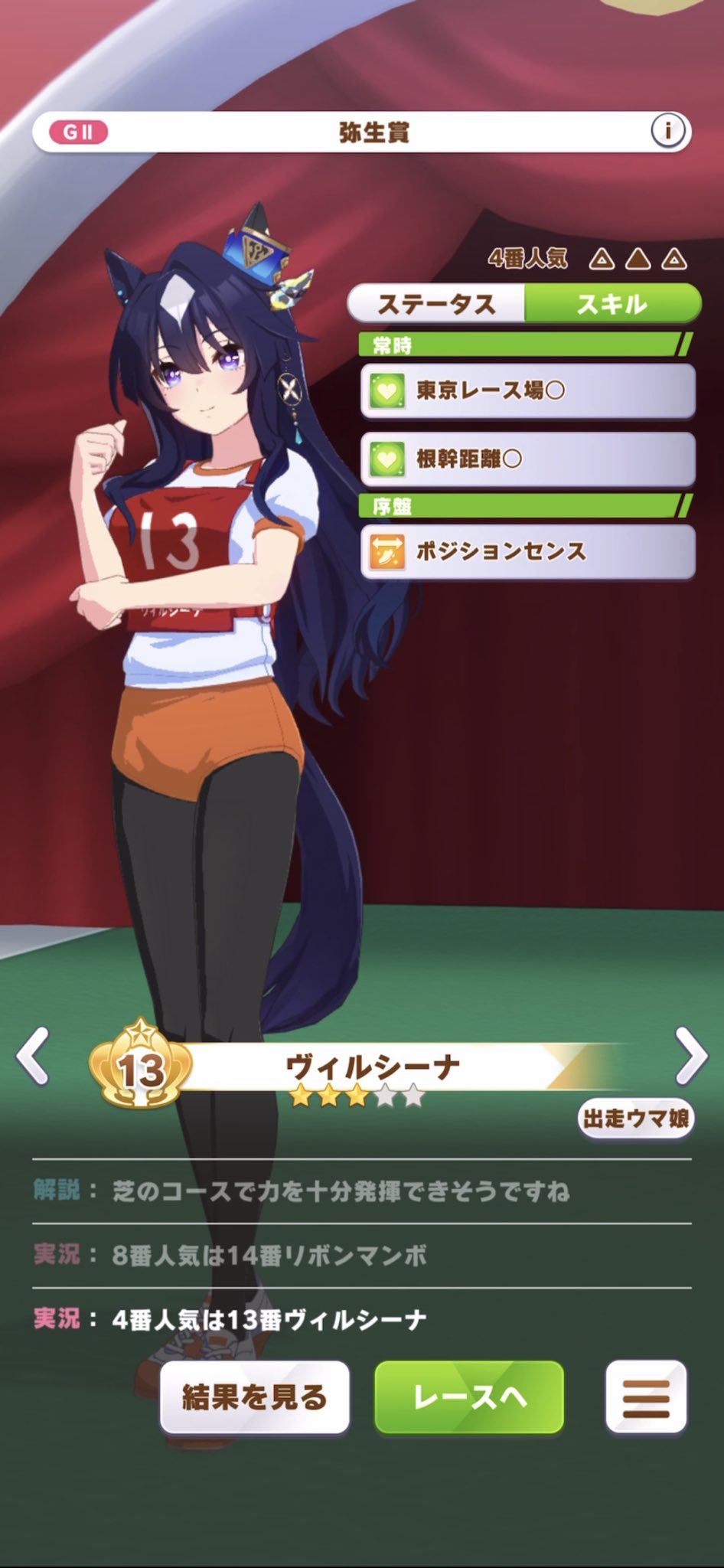Go to the next runner
Viewport: 724px width, 1568px height.
tap(690, 1057)
